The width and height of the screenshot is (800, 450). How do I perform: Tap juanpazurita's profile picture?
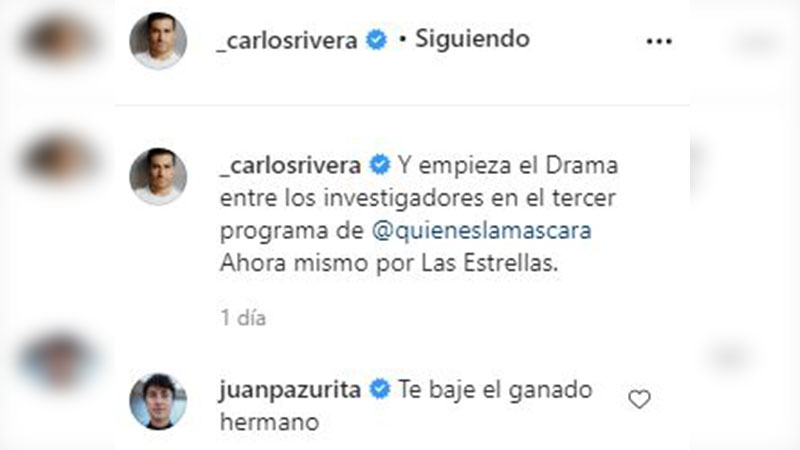point(158,401)
